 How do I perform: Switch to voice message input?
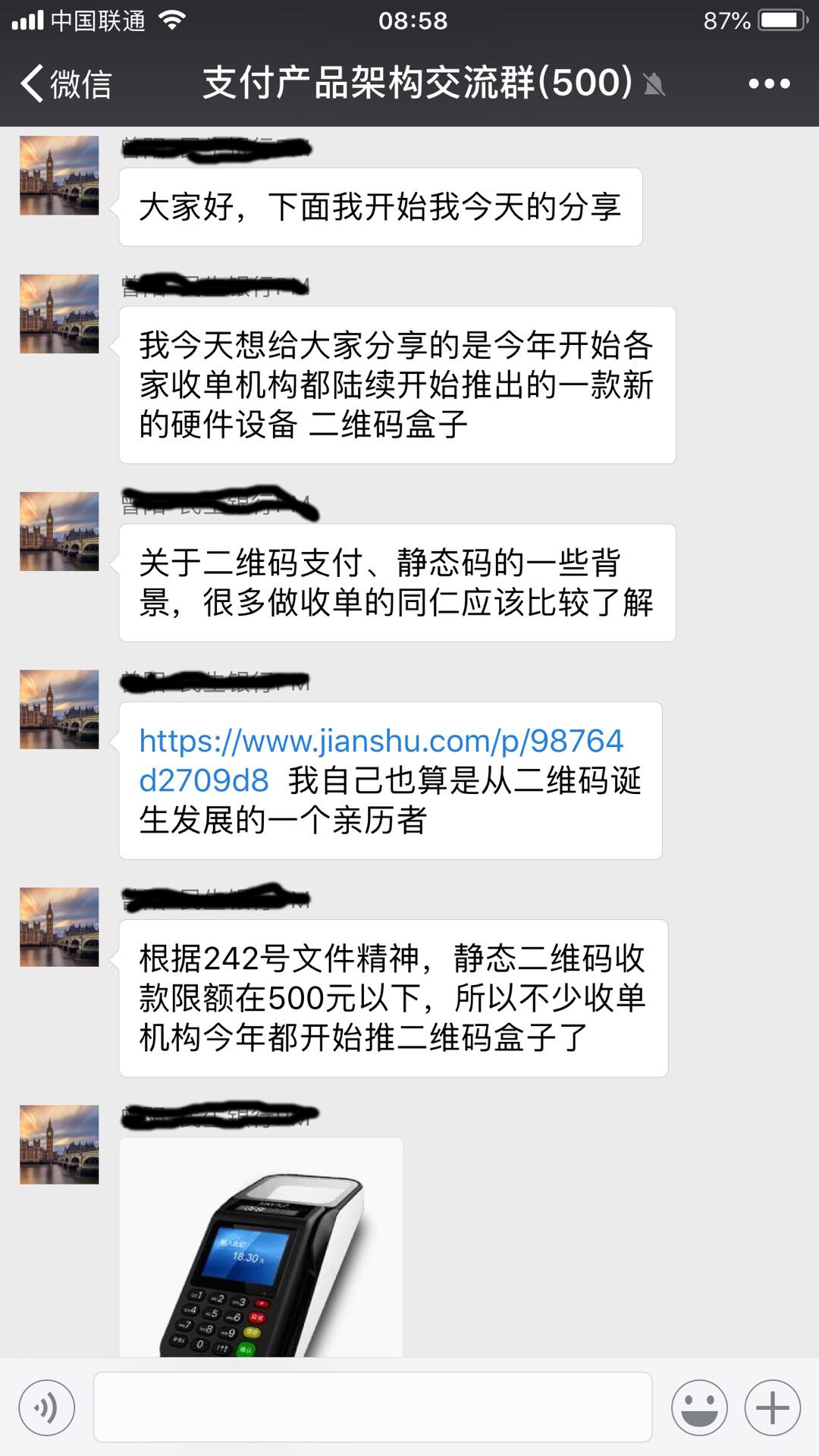pyautogui.click(x=47, y=1408)
